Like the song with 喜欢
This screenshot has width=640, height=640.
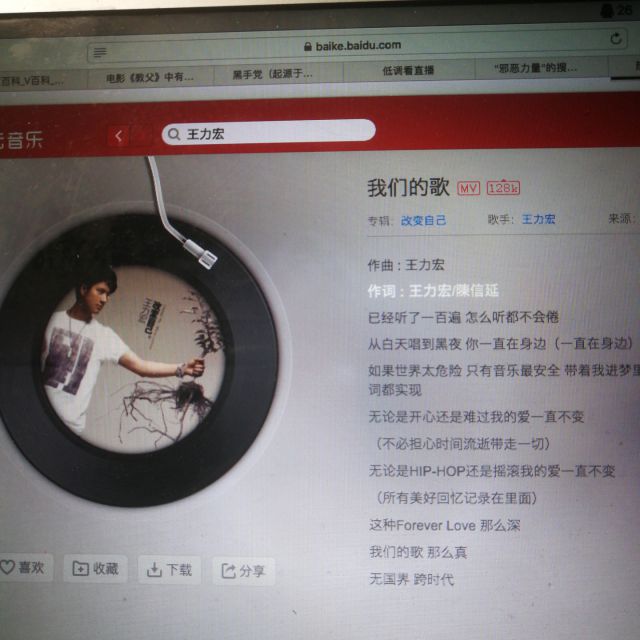coord(23,567)
